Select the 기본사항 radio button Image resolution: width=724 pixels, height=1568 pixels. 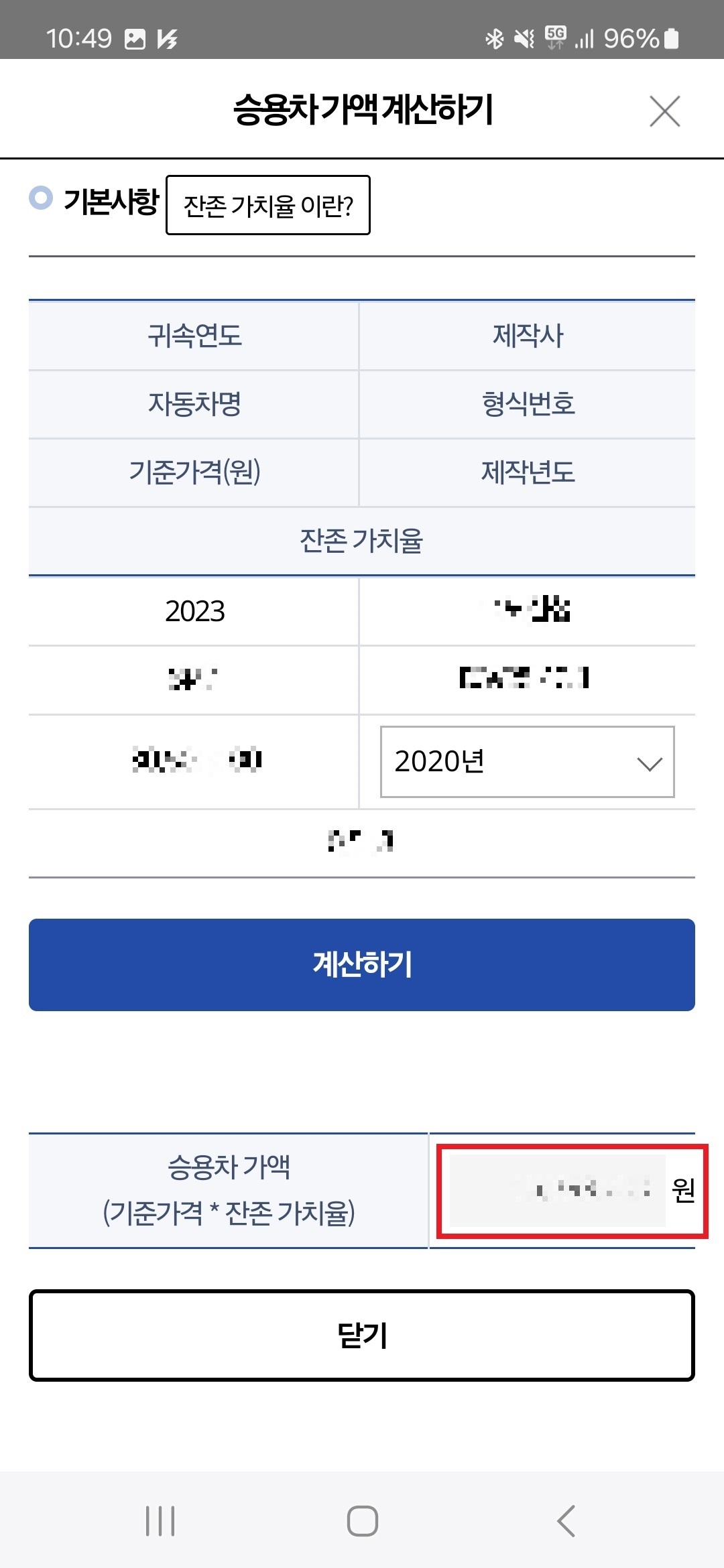[42, 198]
